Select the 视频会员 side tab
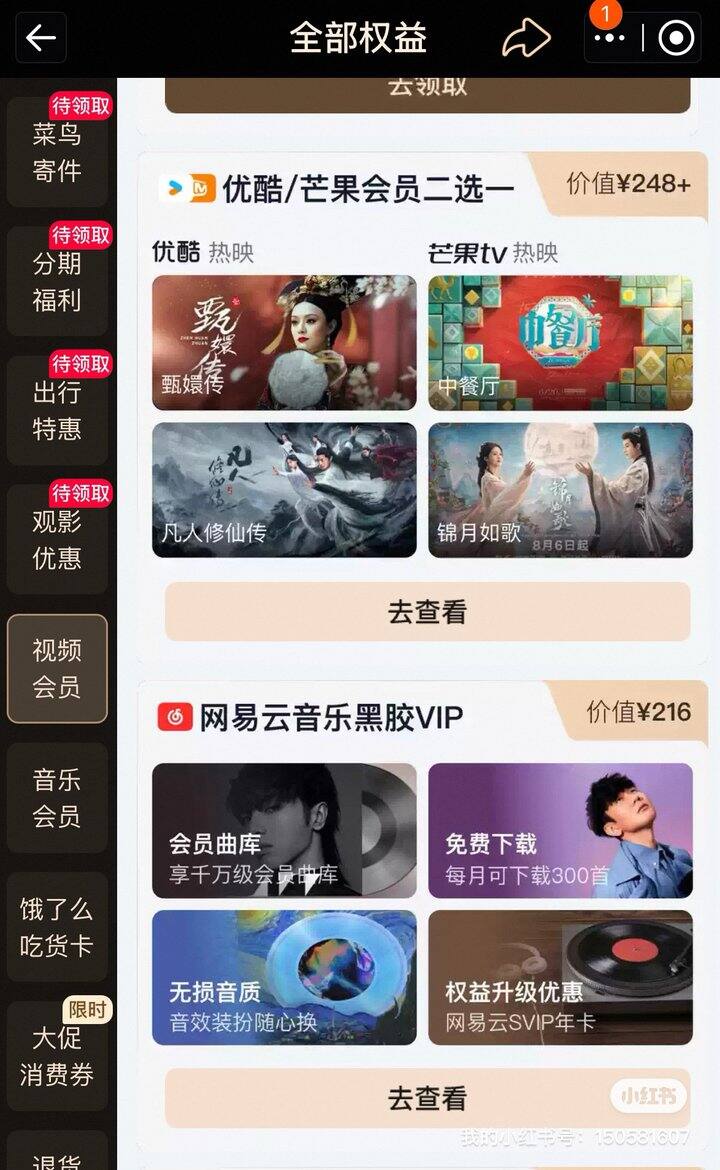 pos(57,668)
